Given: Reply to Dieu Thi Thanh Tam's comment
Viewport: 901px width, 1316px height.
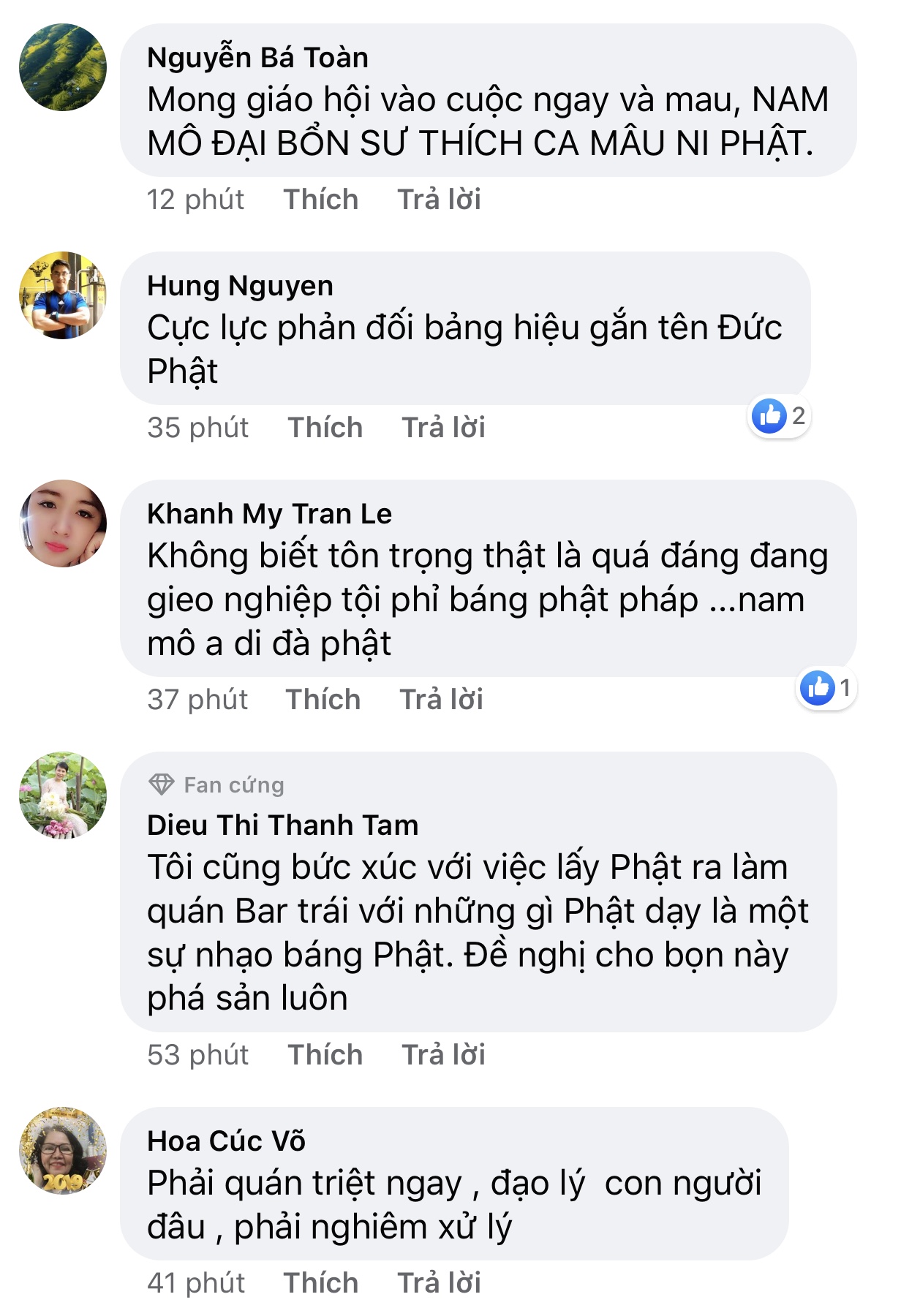Looking at the screenshot, I should (x=443, y=1055).
